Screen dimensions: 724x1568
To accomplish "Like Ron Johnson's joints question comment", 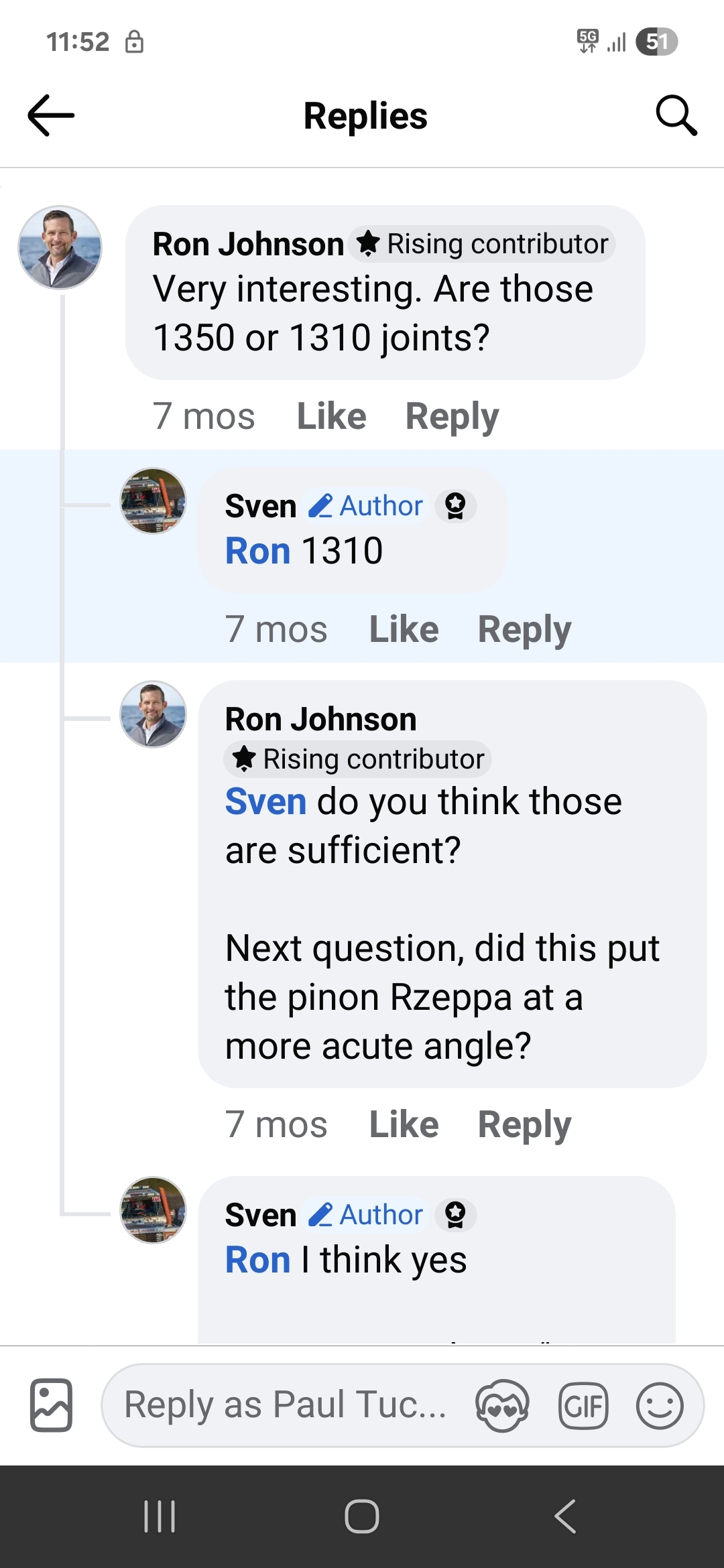I will point(331,416).
